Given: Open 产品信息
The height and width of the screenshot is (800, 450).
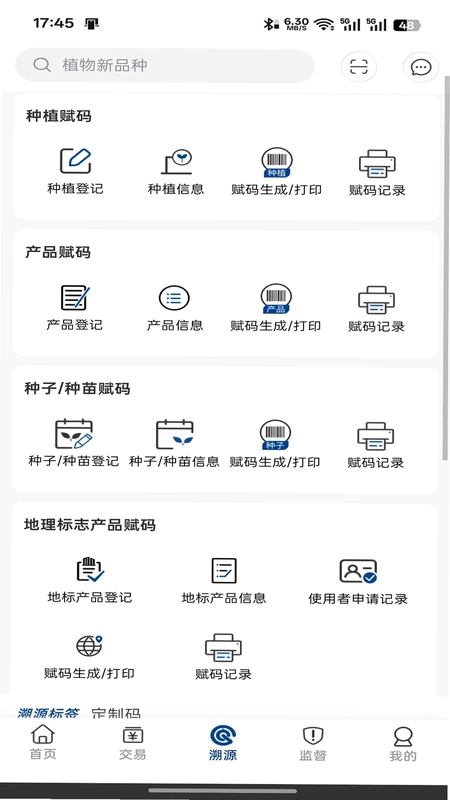Looking at the screenshot, I should click(175, 308).
